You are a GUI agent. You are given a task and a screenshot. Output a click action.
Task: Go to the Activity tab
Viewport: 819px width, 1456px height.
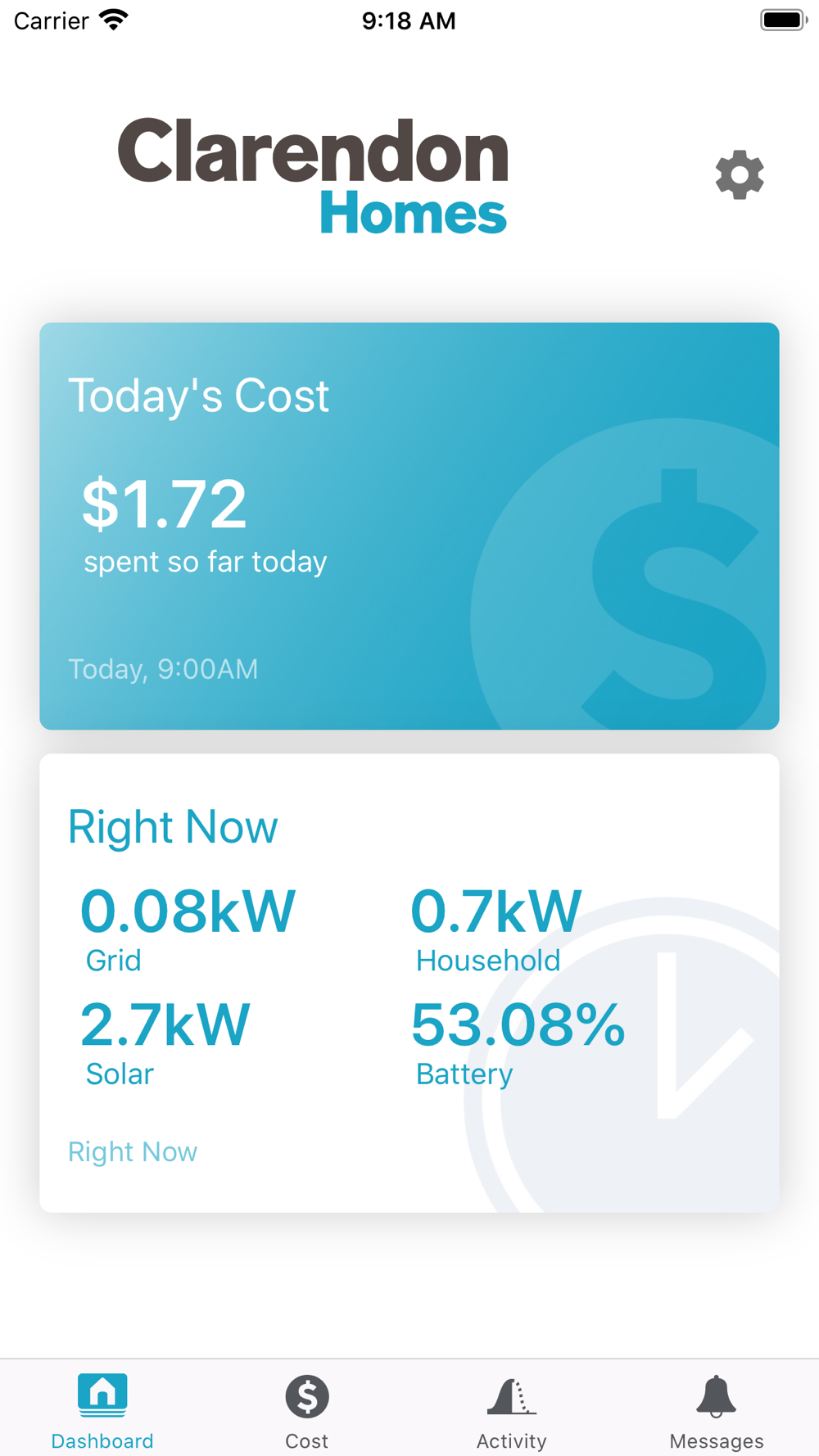click(512, 1410)
